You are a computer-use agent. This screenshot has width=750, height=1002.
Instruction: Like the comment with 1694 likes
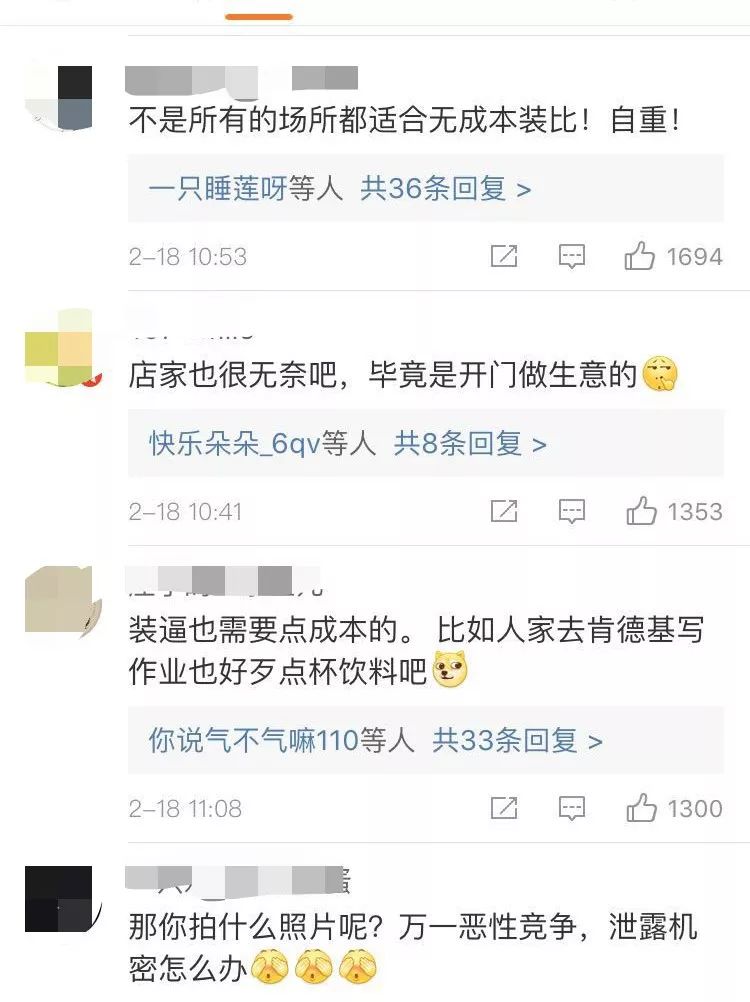640,256
